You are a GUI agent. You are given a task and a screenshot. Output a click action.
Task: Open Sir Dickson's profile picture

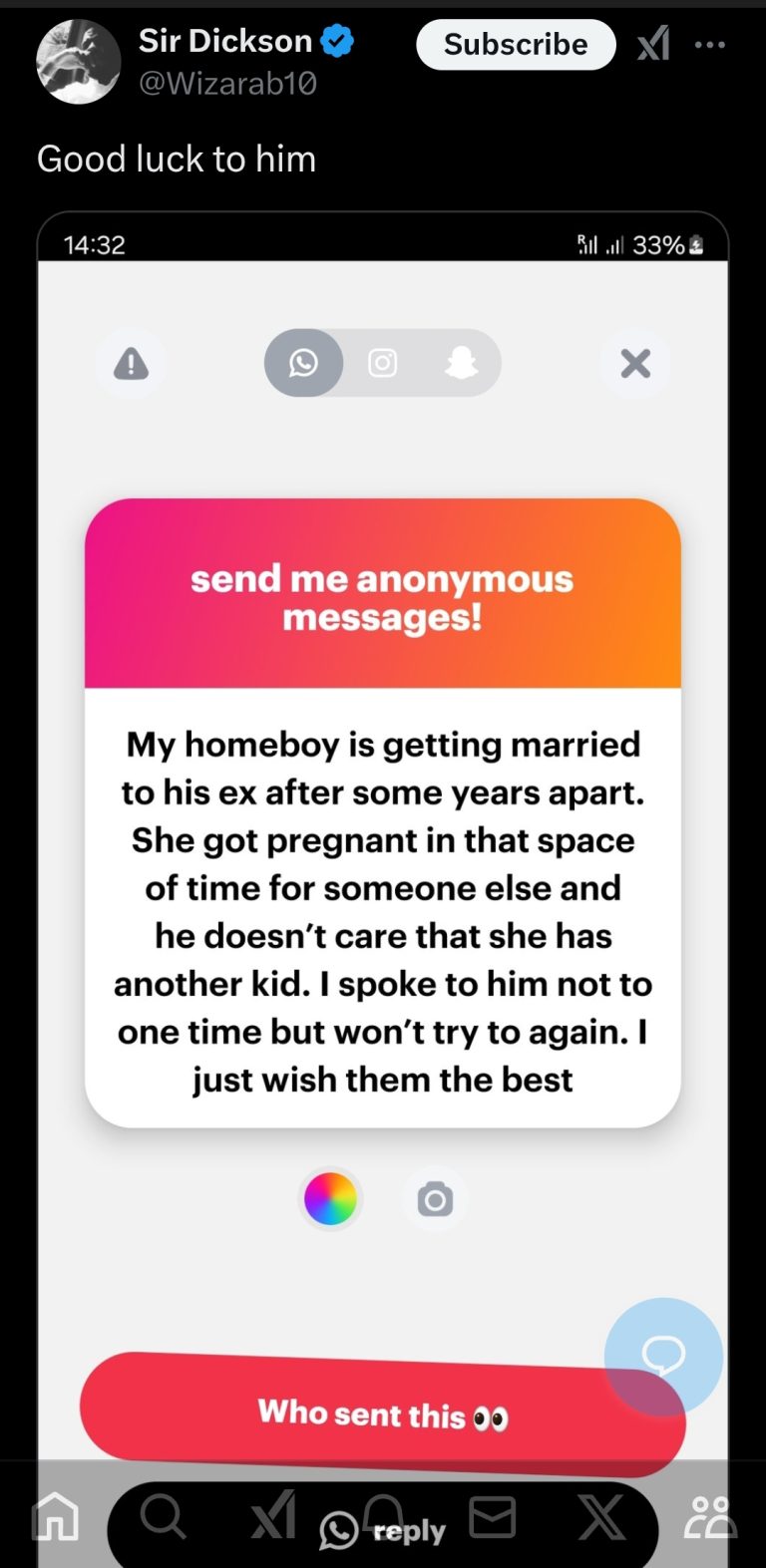(78, 62)
